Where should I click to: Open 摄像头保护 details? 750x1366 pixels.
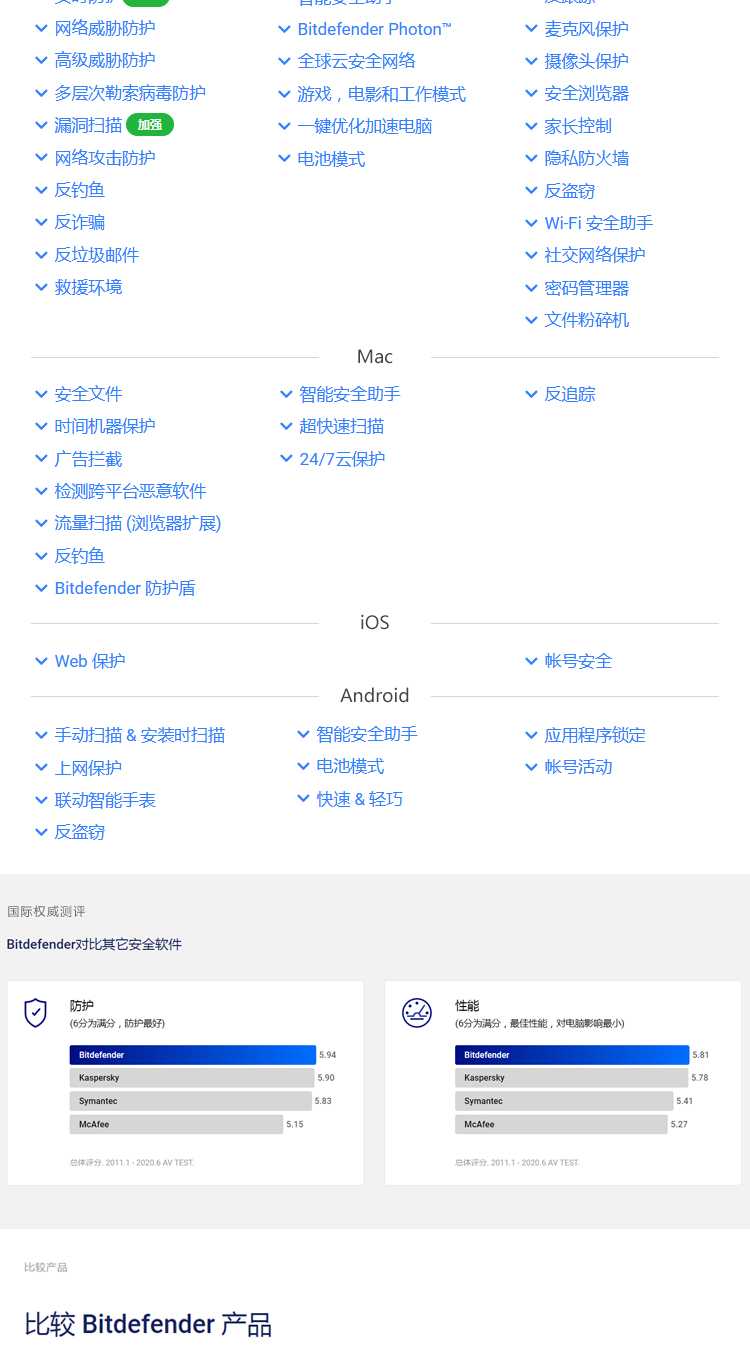(x=586, y=61)
